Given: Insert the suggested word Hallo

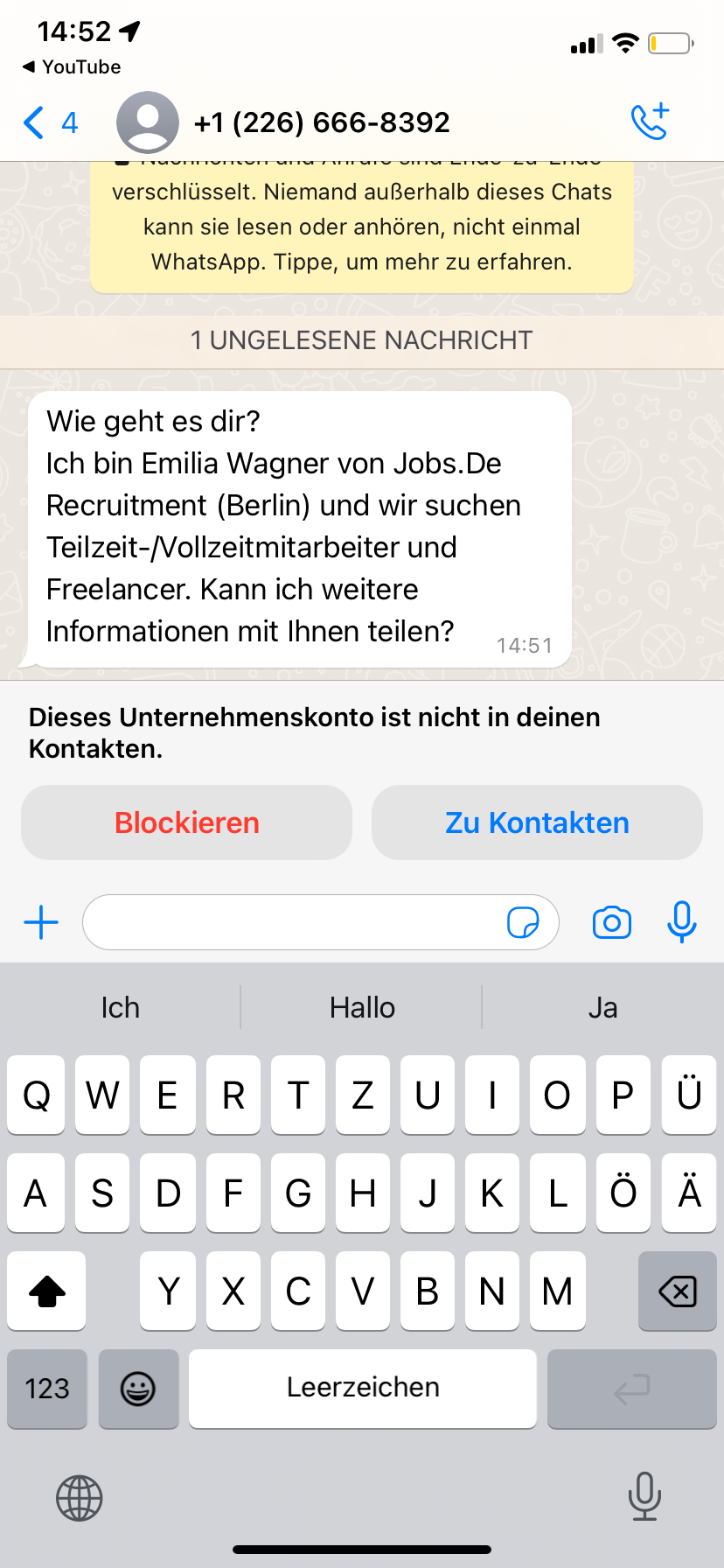Looking at the screenshot, I should (x=362, y=1008).
